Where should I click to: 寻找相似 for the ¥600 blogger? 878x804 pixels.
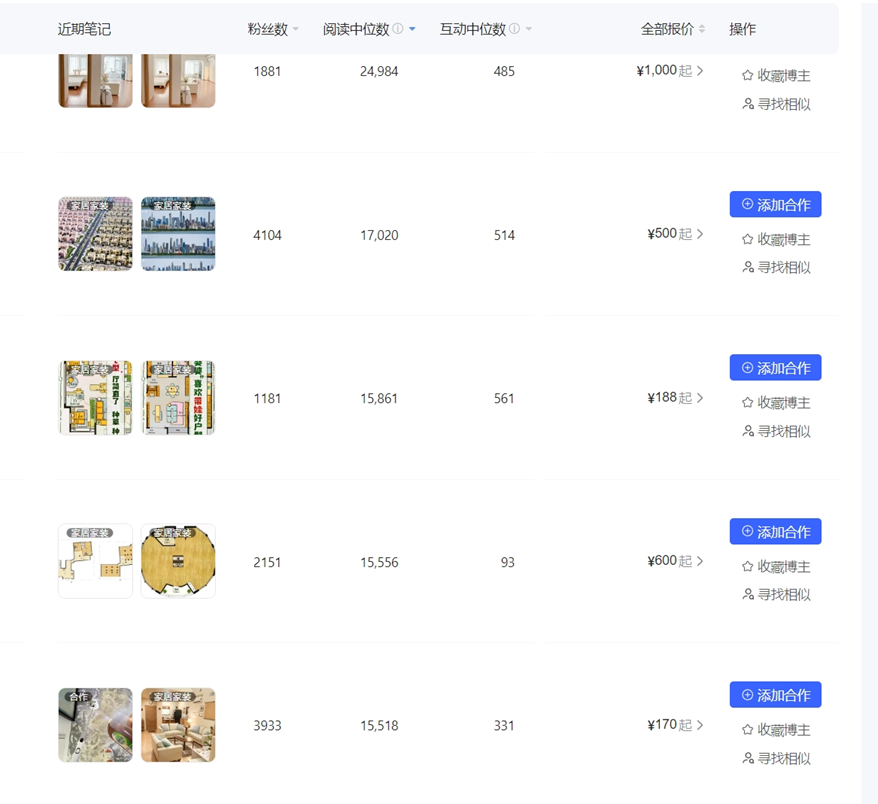tap(776, 594)
